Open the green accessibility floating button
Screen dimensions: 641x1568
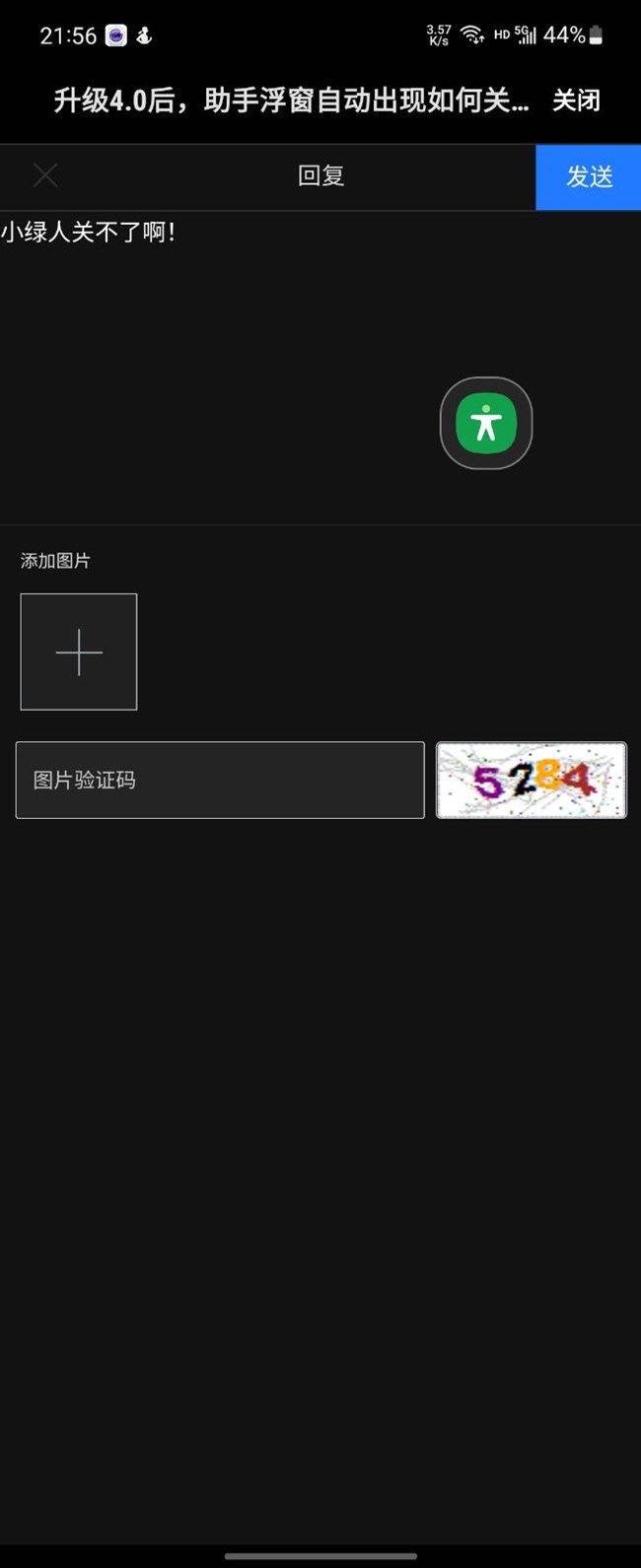coord(486,424)
